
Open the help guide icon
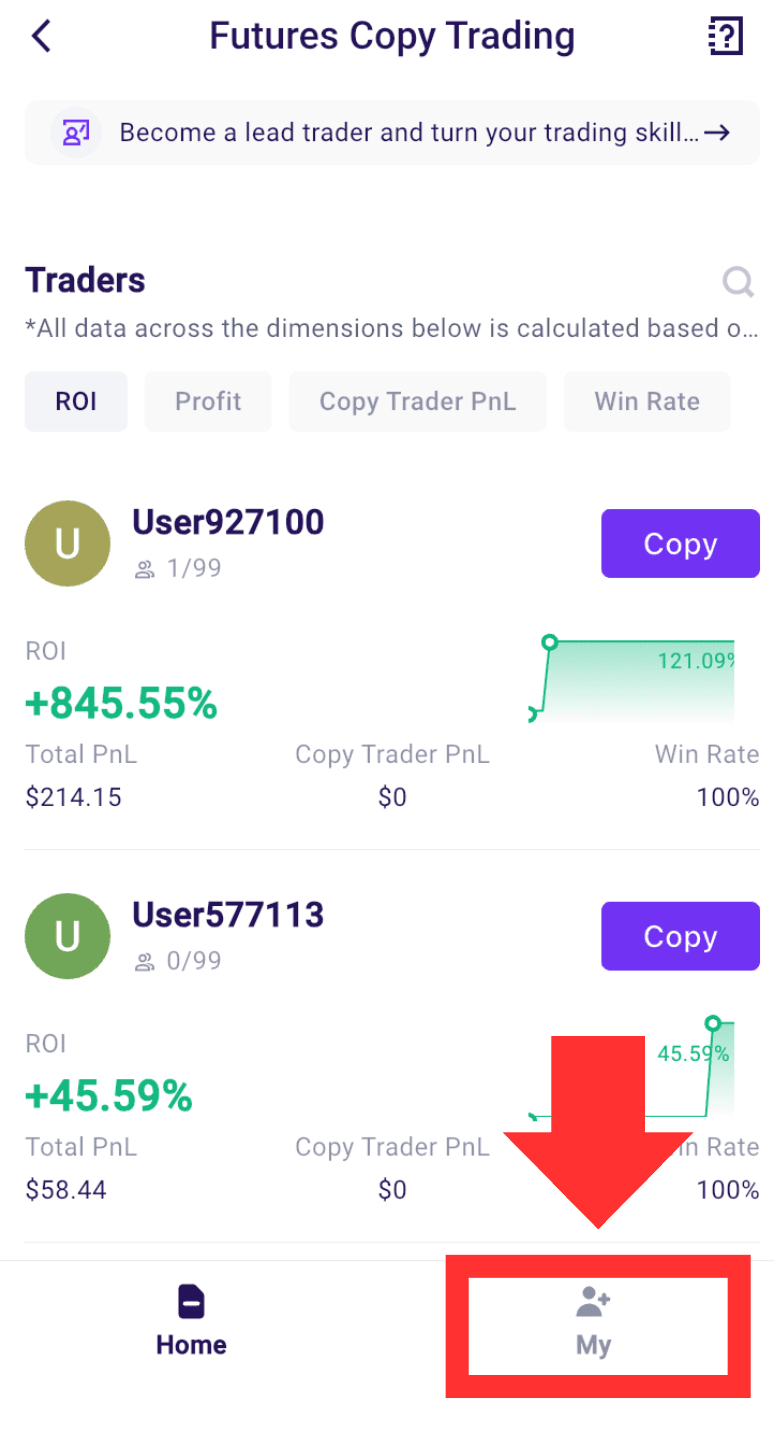pos(725,37)
